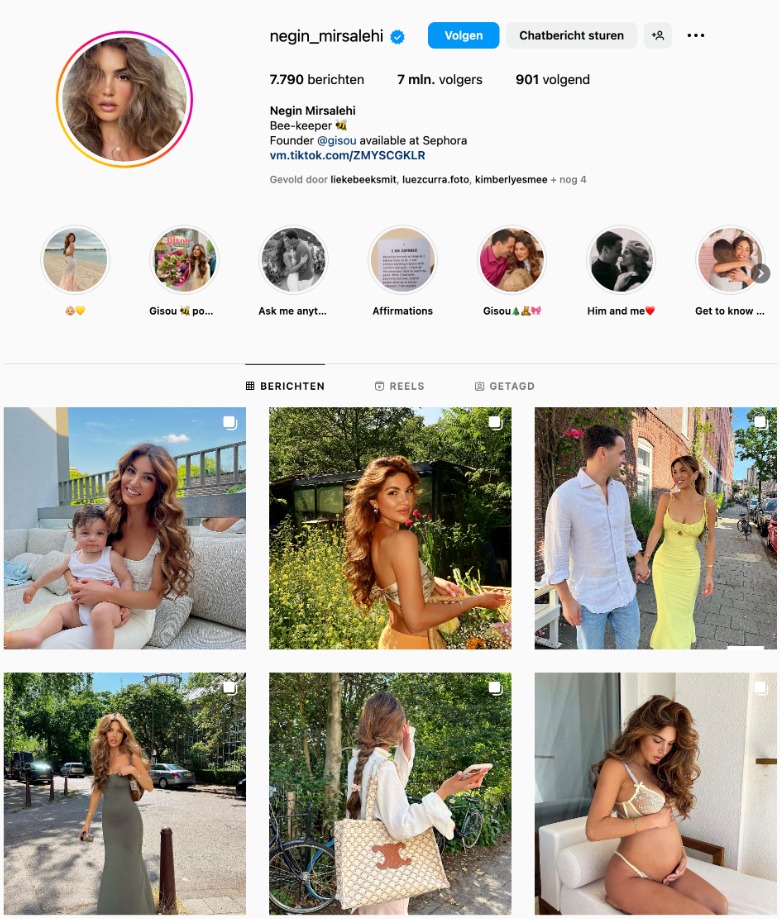Switch to the Reels tab
Viewport: 780px width, 919px height.
pos(399,386)
